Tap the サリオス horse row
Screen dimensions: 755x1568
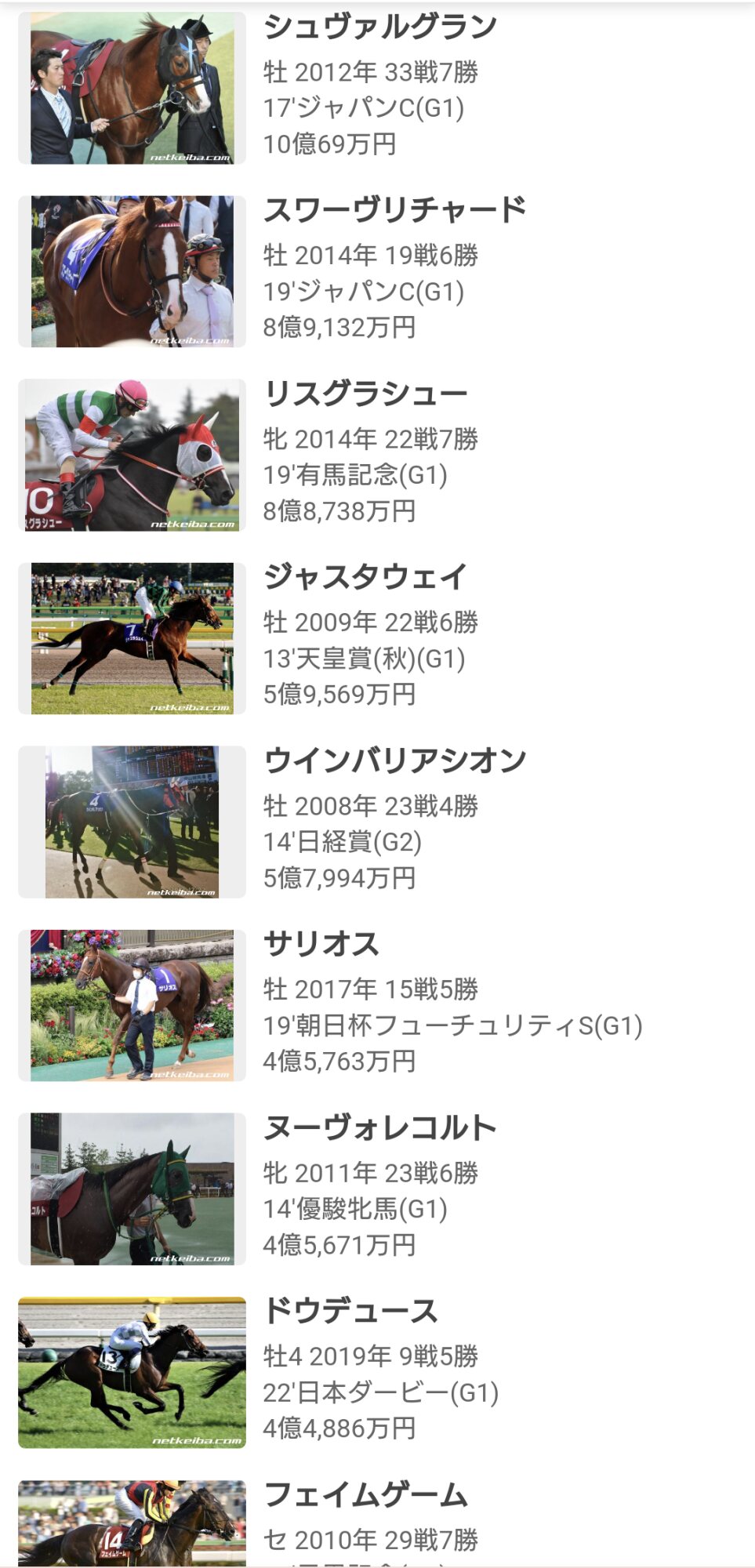pyautogui.click(x=377, y=1005)
